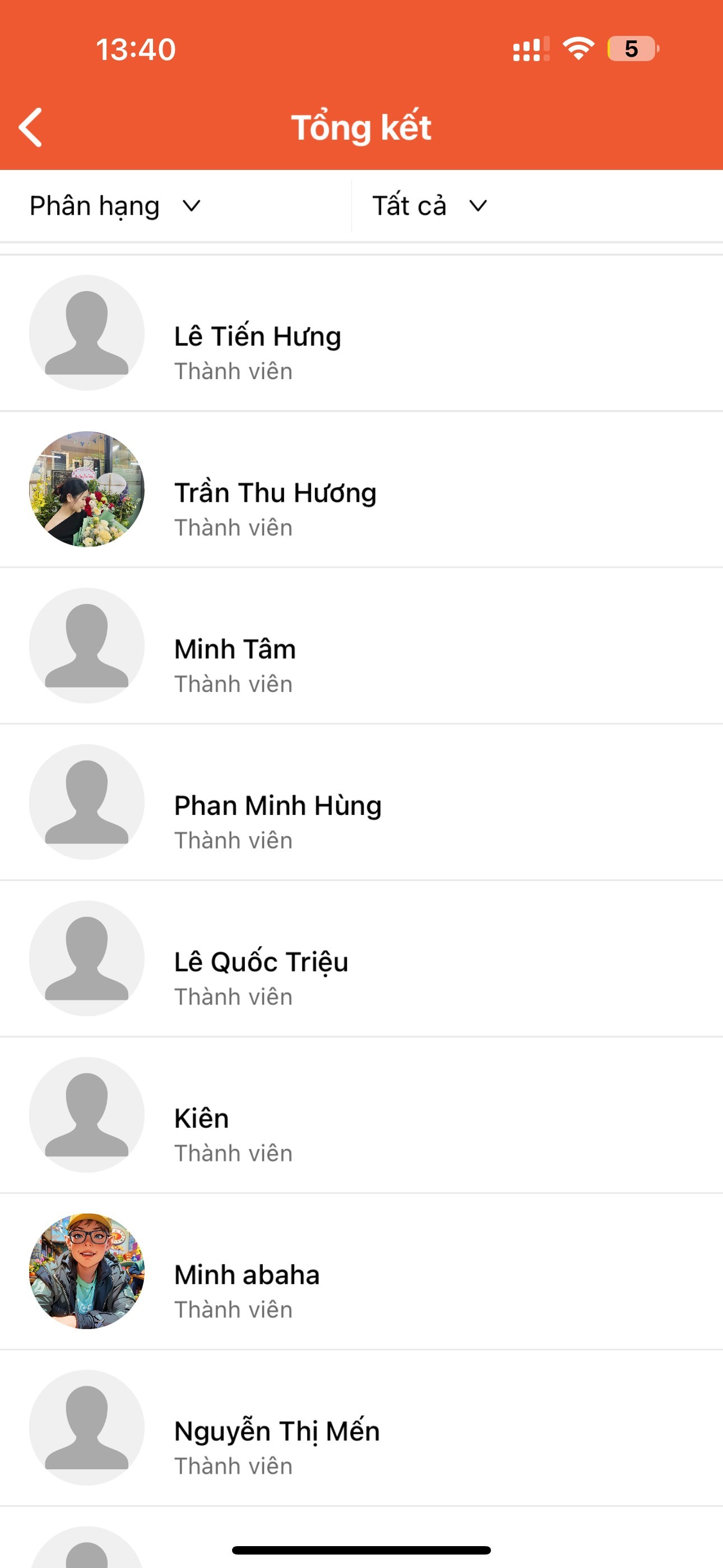
Task: Go back from Tổng kết screen
Action: point(30,127)
